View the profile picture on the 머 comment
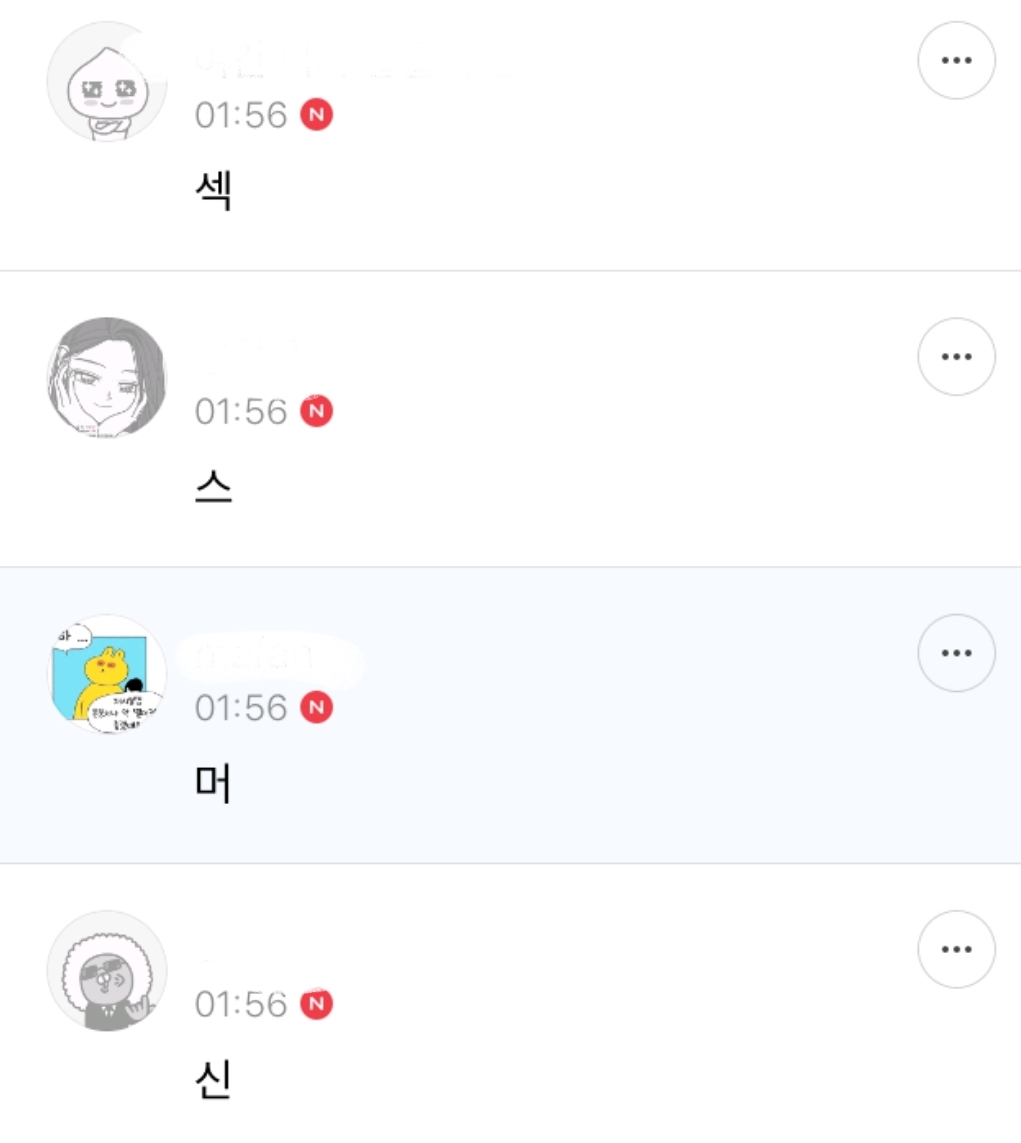This screenshot has width=1021, height=1143. (x=107, y=674)
